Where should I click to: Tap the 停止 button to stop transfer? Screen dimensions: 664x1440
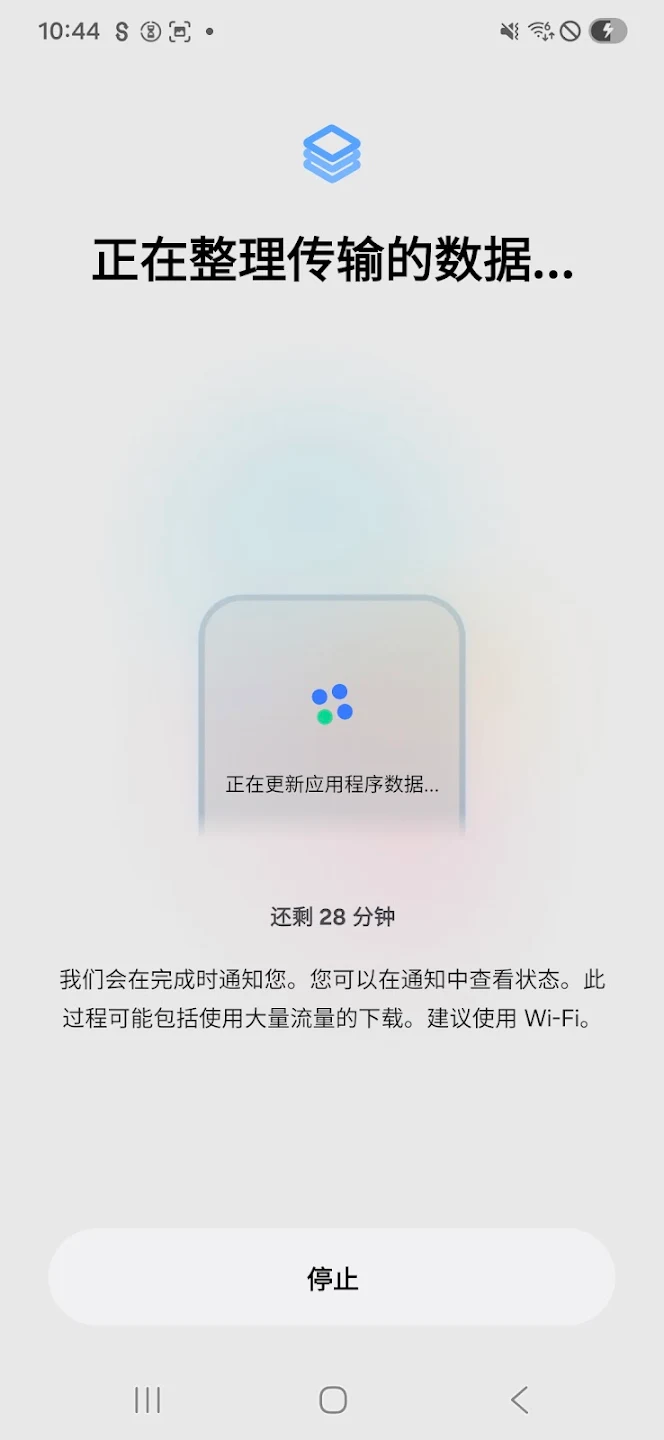pos(332,1278)
